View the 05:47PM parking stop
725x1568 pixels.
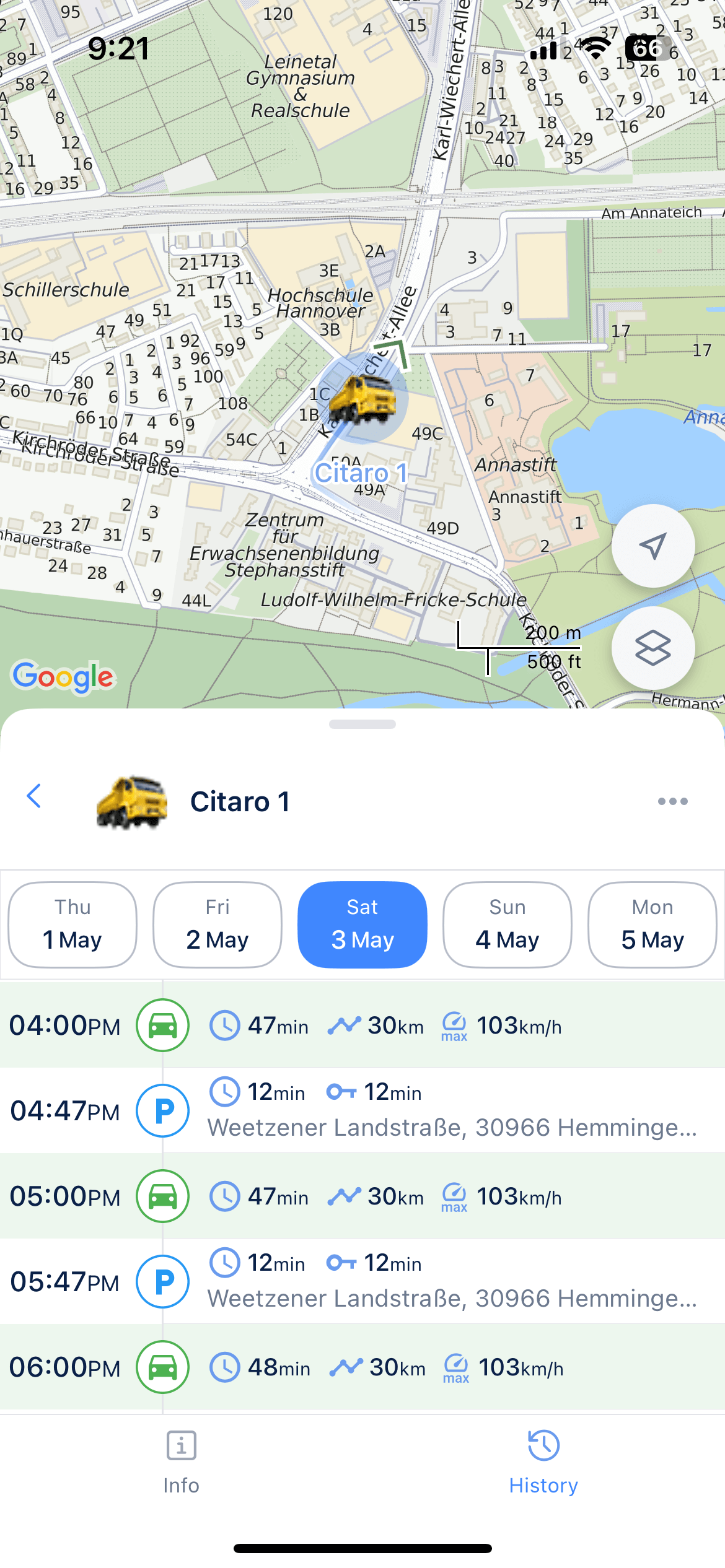pos(362,1282)
